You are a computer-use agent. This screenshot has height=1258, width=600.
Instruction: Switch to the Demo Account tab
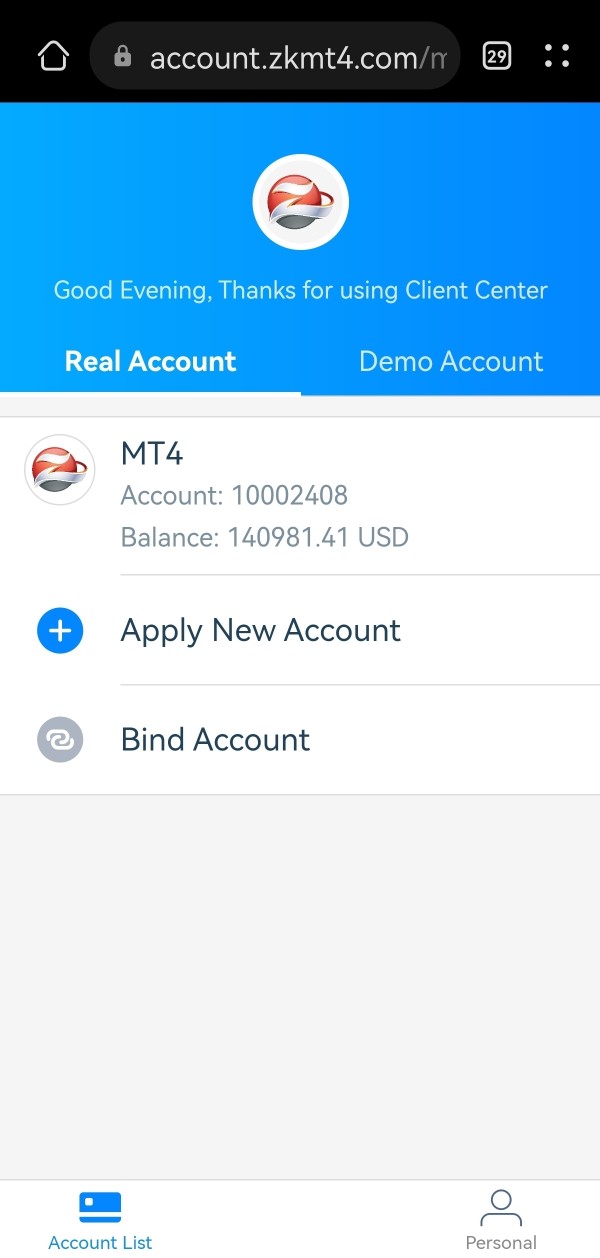point(451,361)
